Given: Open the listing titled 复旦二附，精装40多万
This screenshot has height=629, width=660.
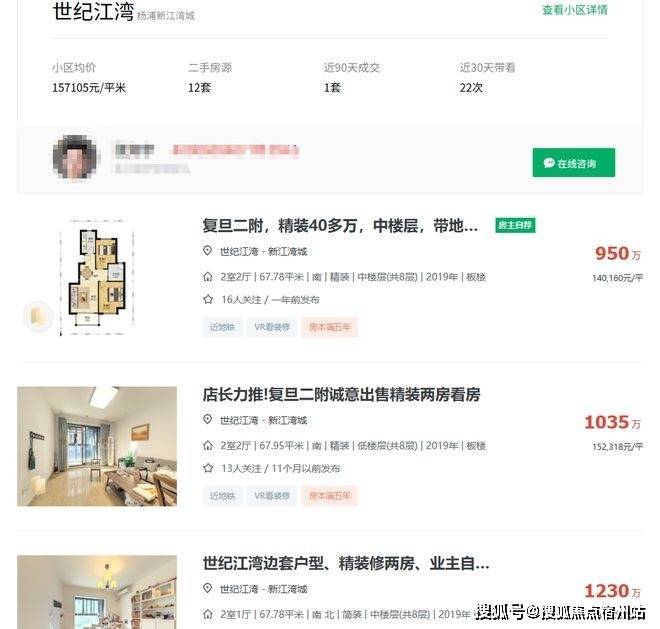Looking at the screenshot, I should (340, 226).
